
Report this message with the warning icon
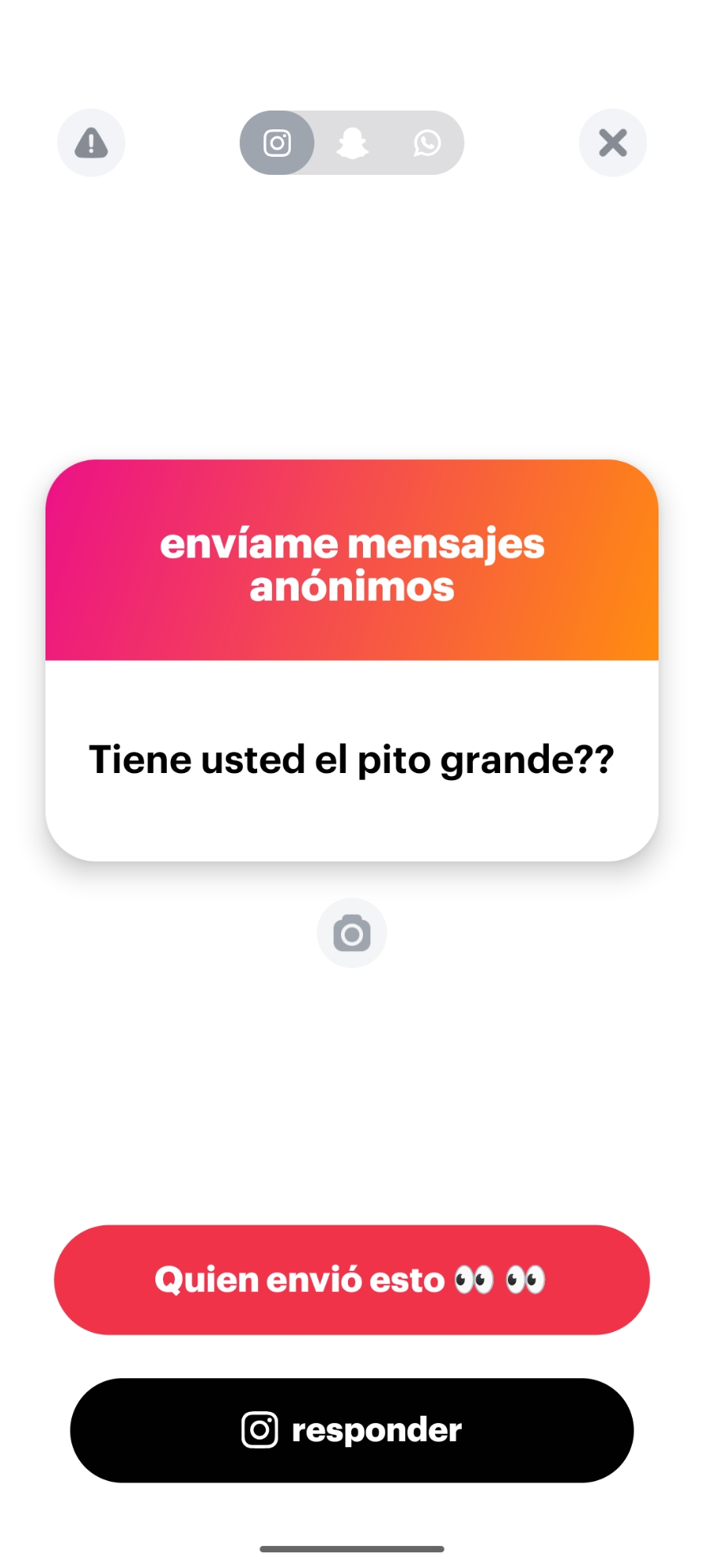[x=91, y=143]
